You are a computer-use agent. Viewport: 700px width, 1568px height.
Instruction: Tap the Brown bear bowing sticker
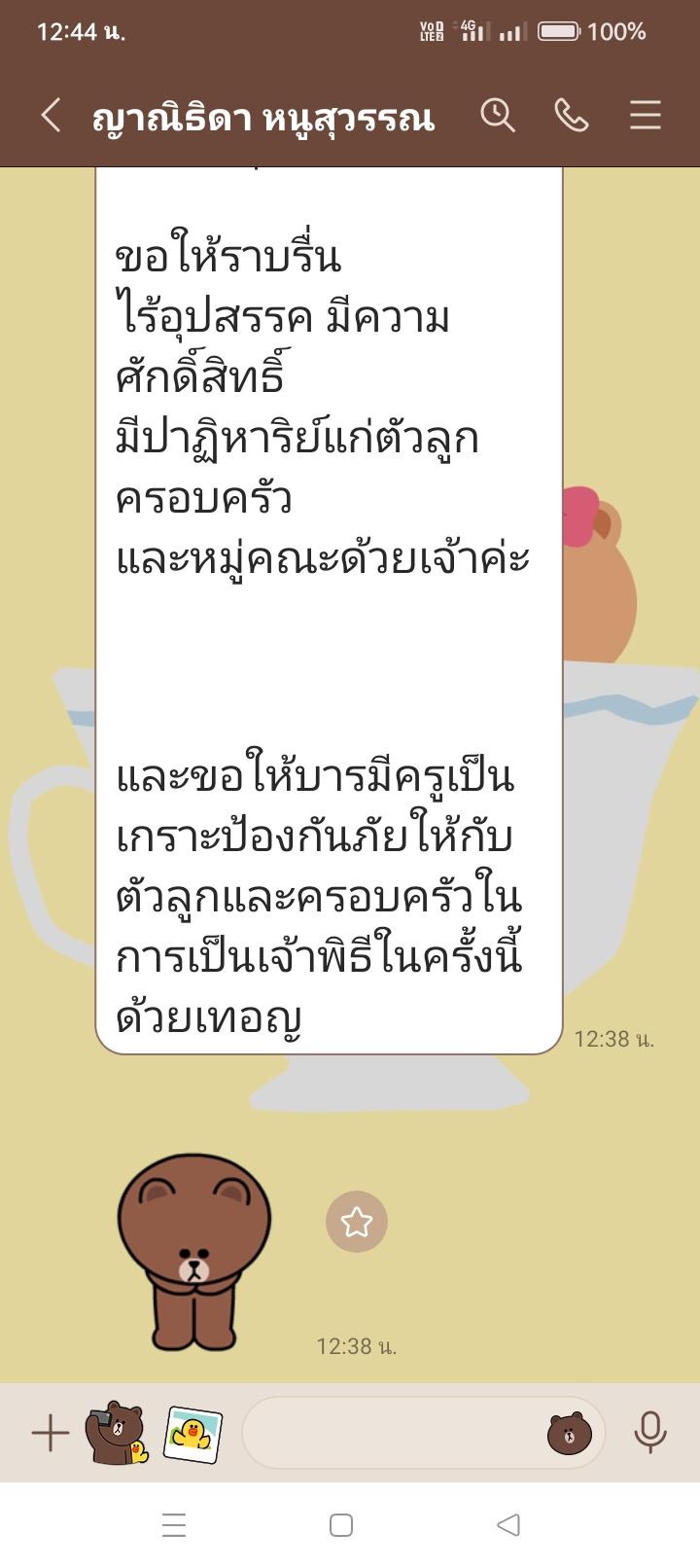[x=194, y=1252]
